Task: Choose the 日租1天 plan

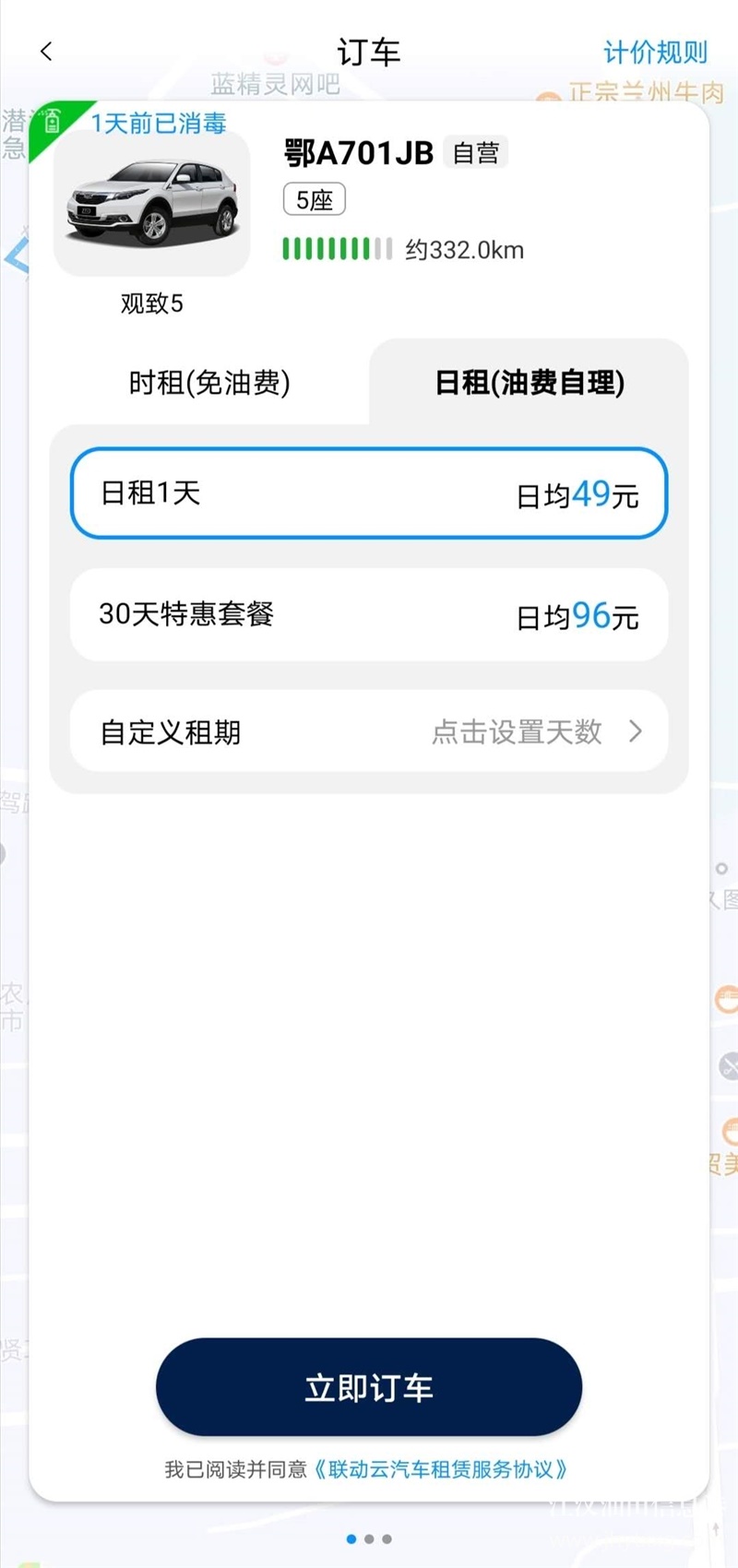Action: click(x=369, y=493)
